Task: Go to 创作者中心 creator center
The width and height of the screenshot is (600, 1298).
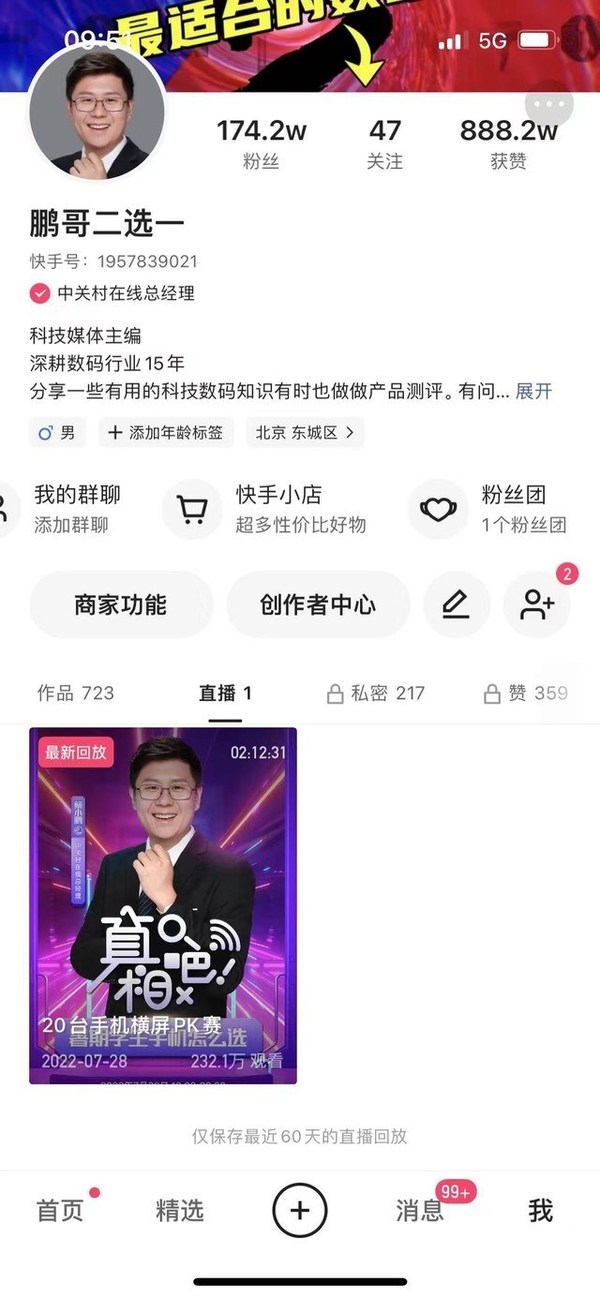Action: click(x=318, y=604)
